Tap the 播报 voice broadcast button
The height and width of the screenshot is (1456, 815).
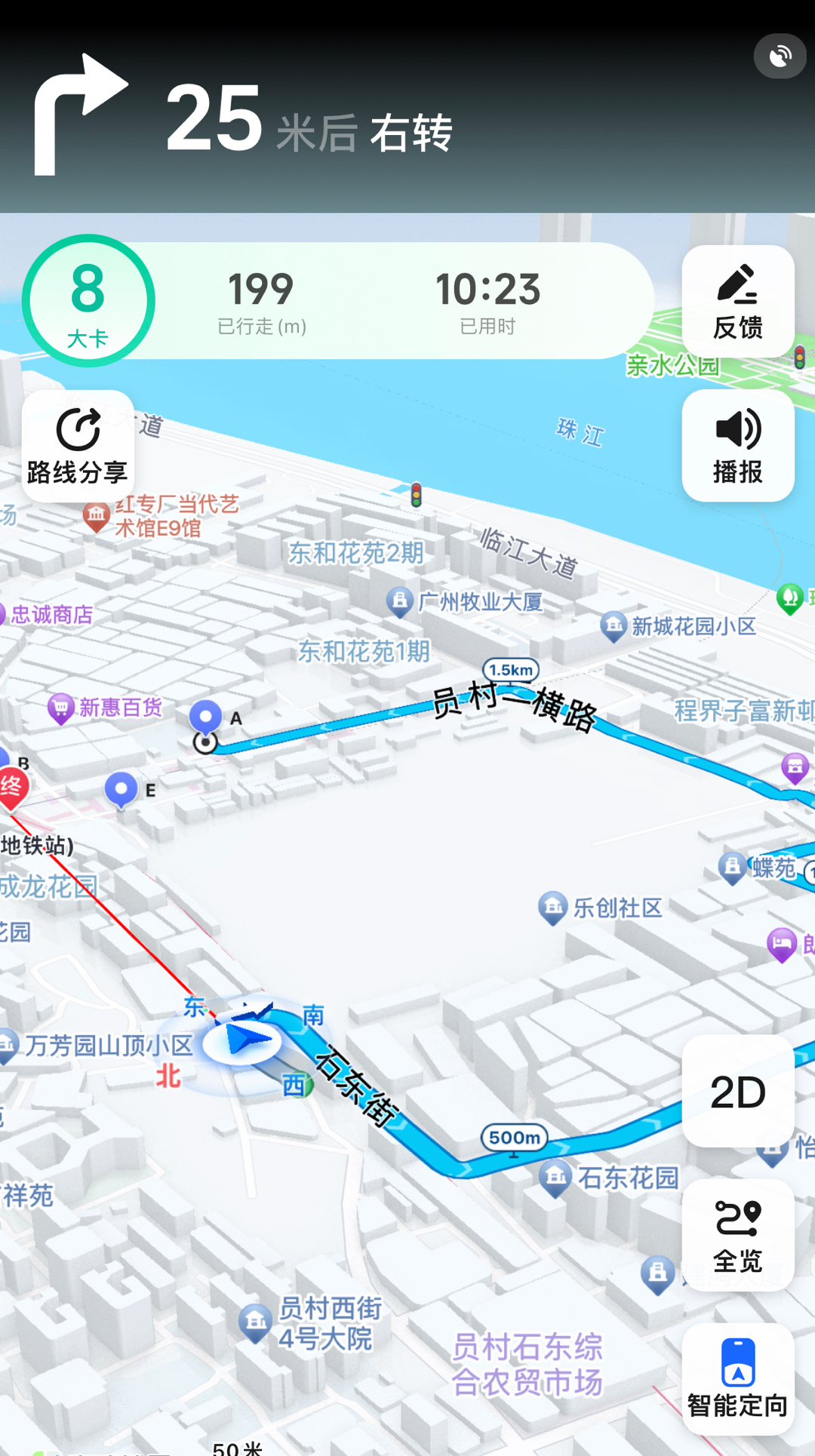[x=737, y=445]
